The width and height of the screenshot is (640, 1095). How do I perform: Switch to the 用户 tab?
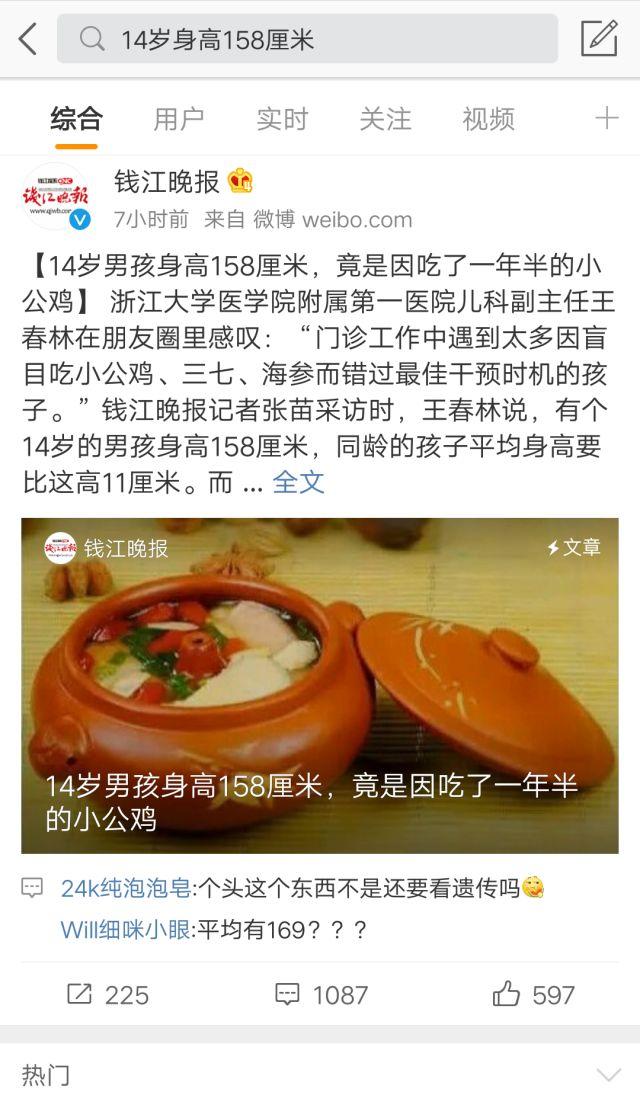(179, 119)
